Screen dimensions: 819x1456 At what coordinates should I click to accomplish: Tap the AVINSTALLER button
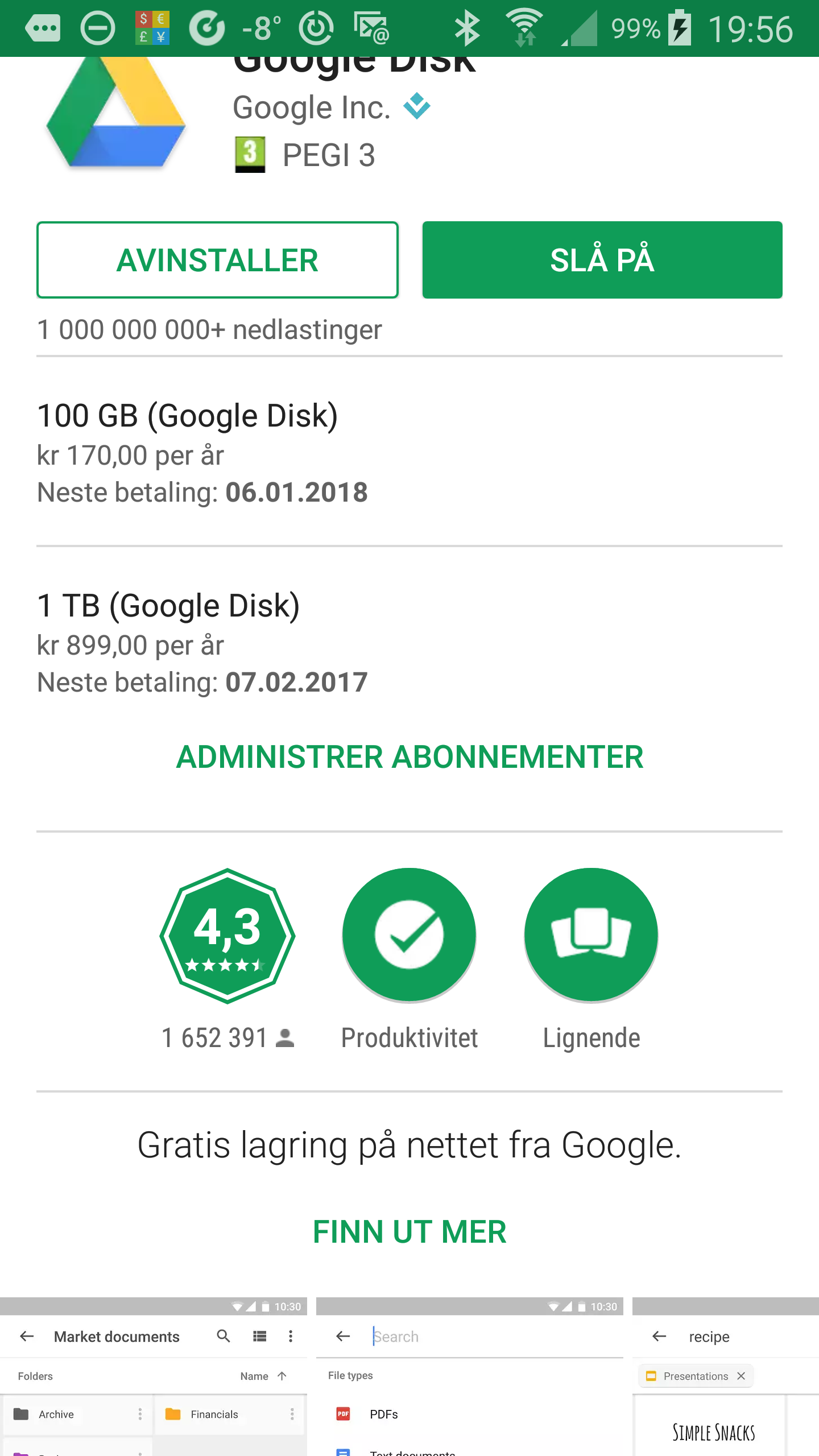point(217,260)
